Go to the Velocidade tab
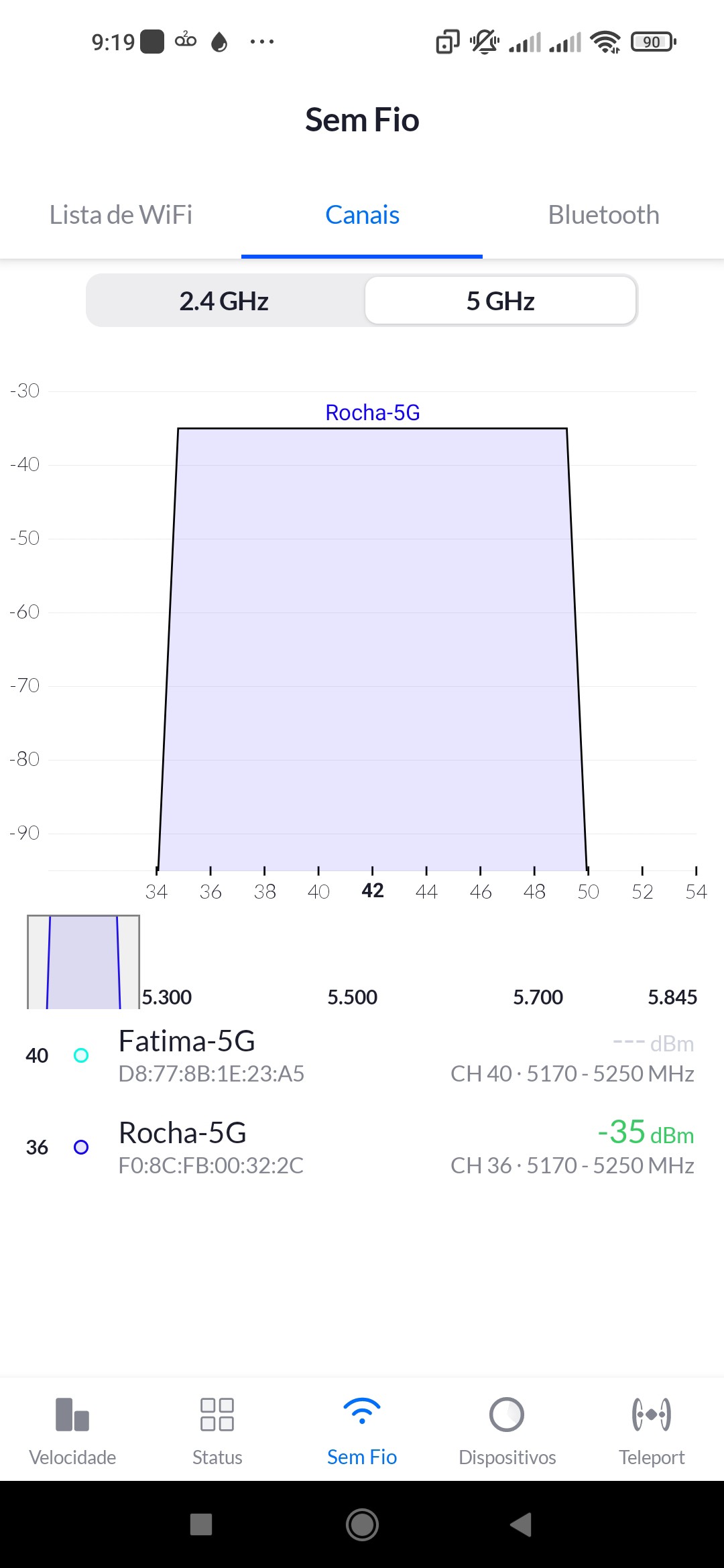 [x=72, y=1429]
